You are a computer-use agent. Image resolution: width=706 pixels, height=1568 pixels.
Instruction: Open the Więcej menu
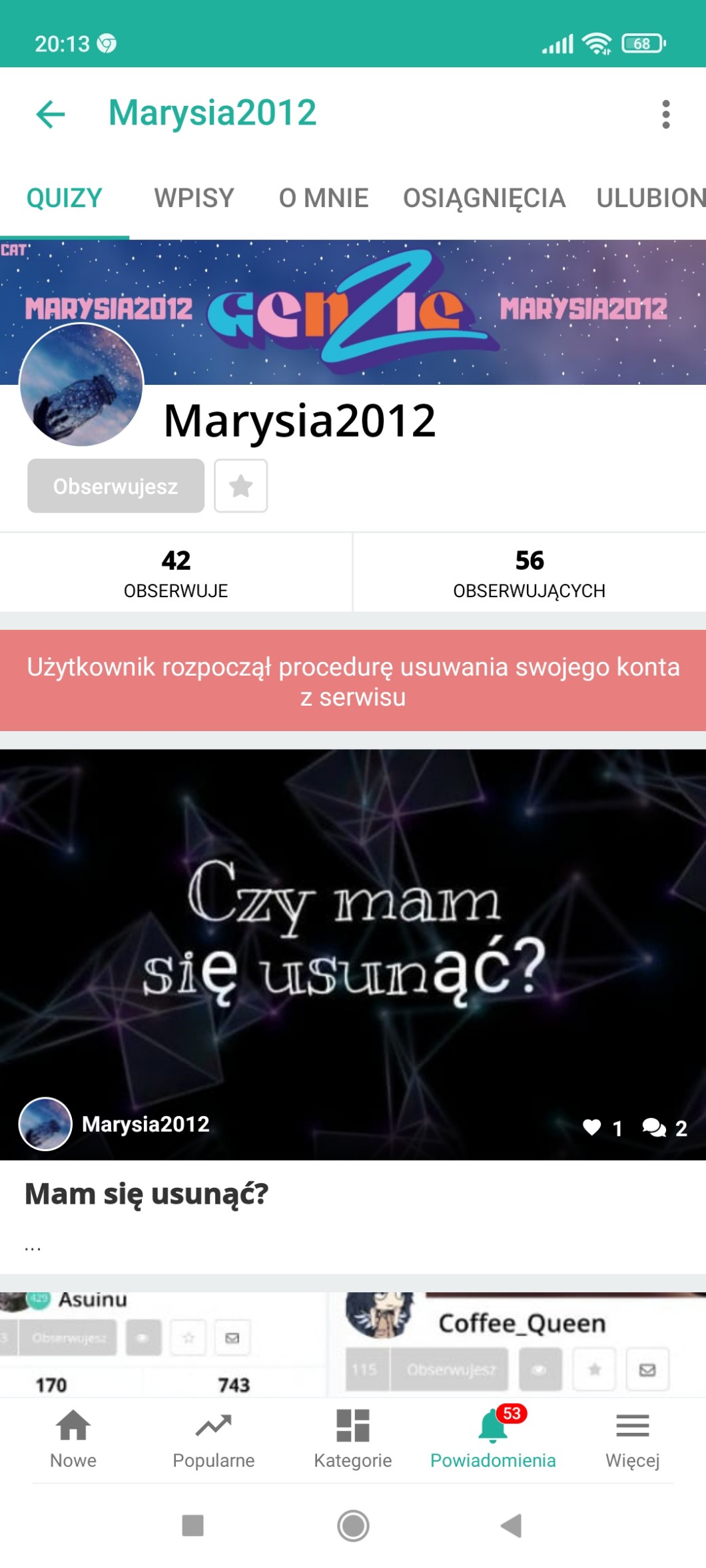click(x=632, y=1438)
